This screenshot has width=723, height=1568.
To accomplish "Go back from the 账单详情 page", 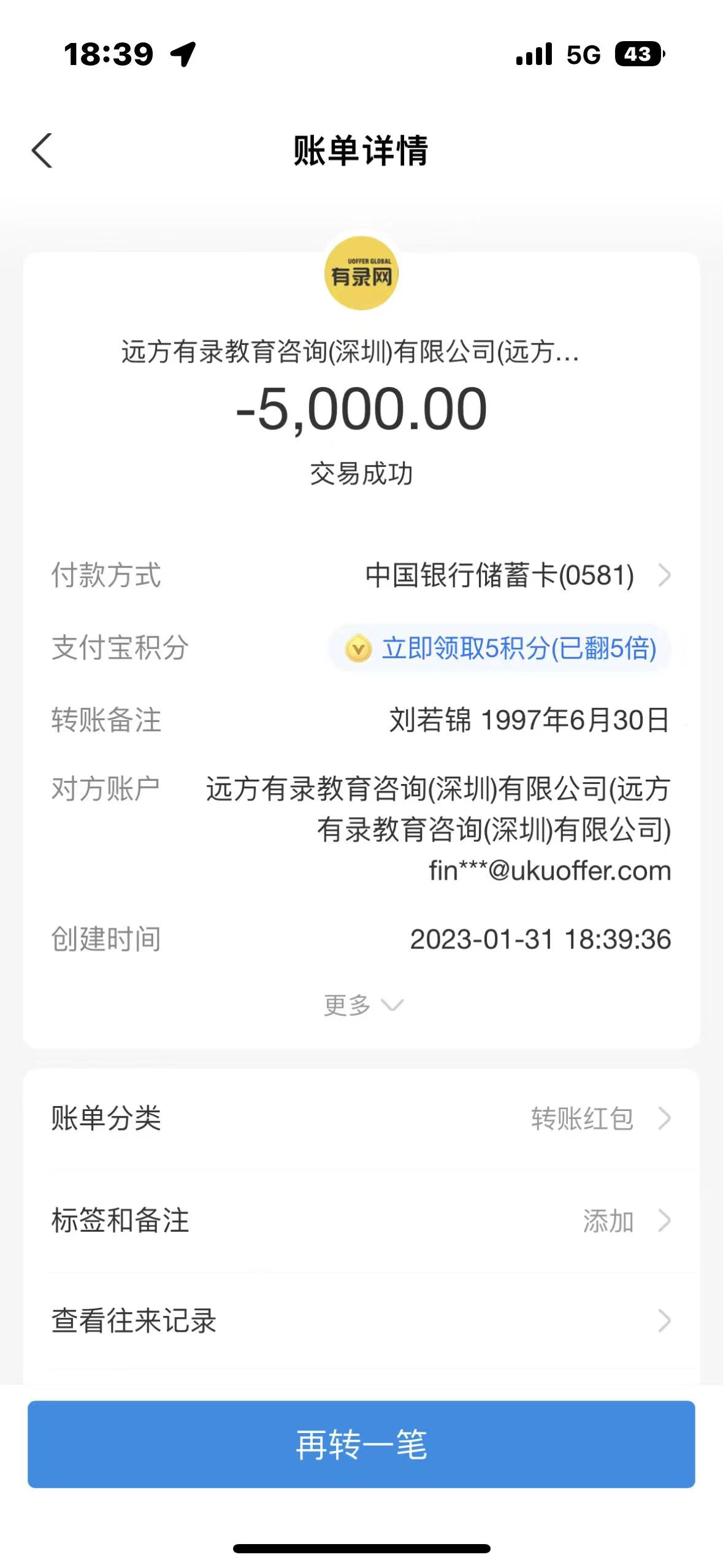I will pyautogui.click(x=42, y=150).
